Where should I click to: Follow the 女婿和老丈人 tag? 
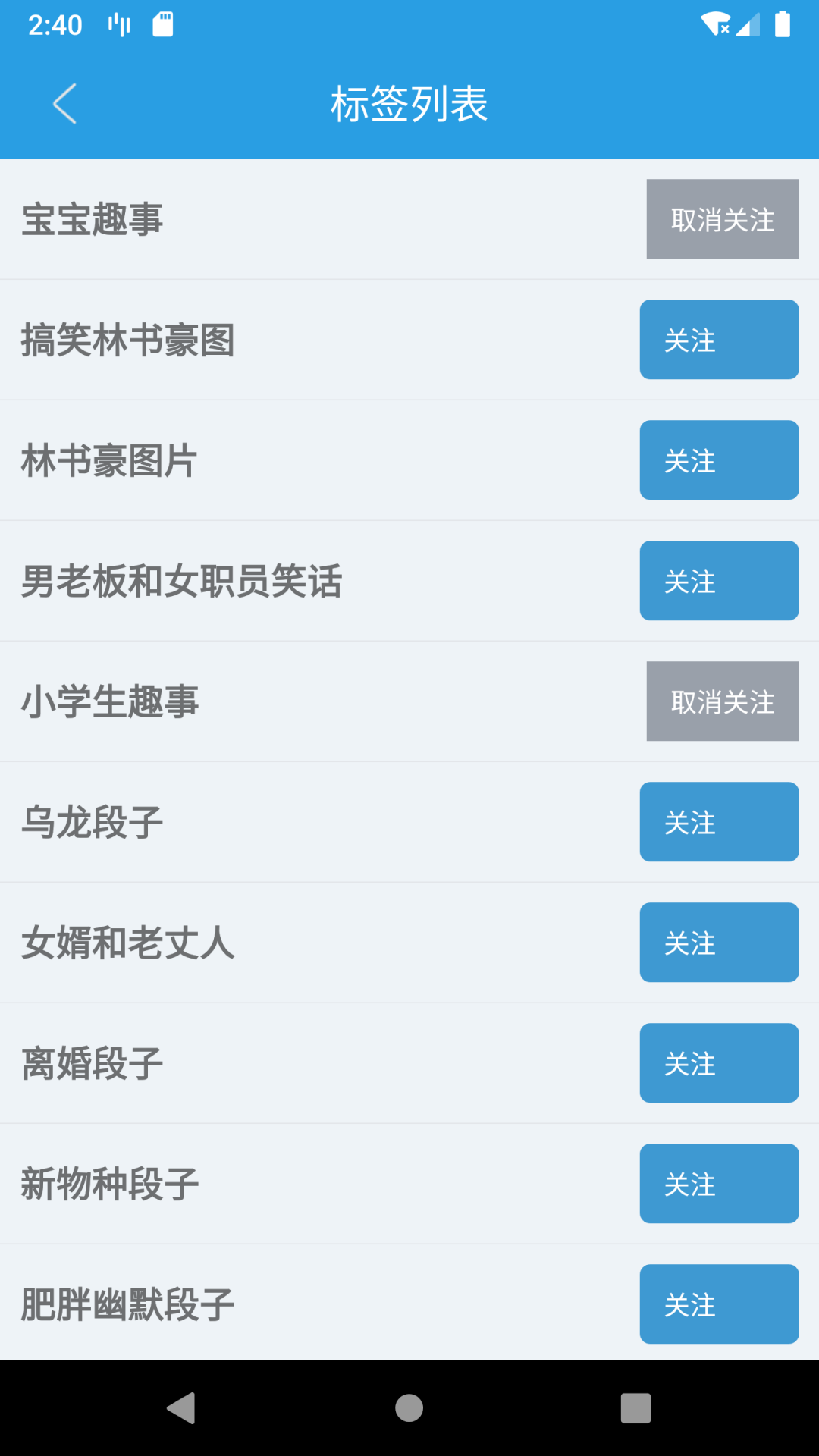719,943
